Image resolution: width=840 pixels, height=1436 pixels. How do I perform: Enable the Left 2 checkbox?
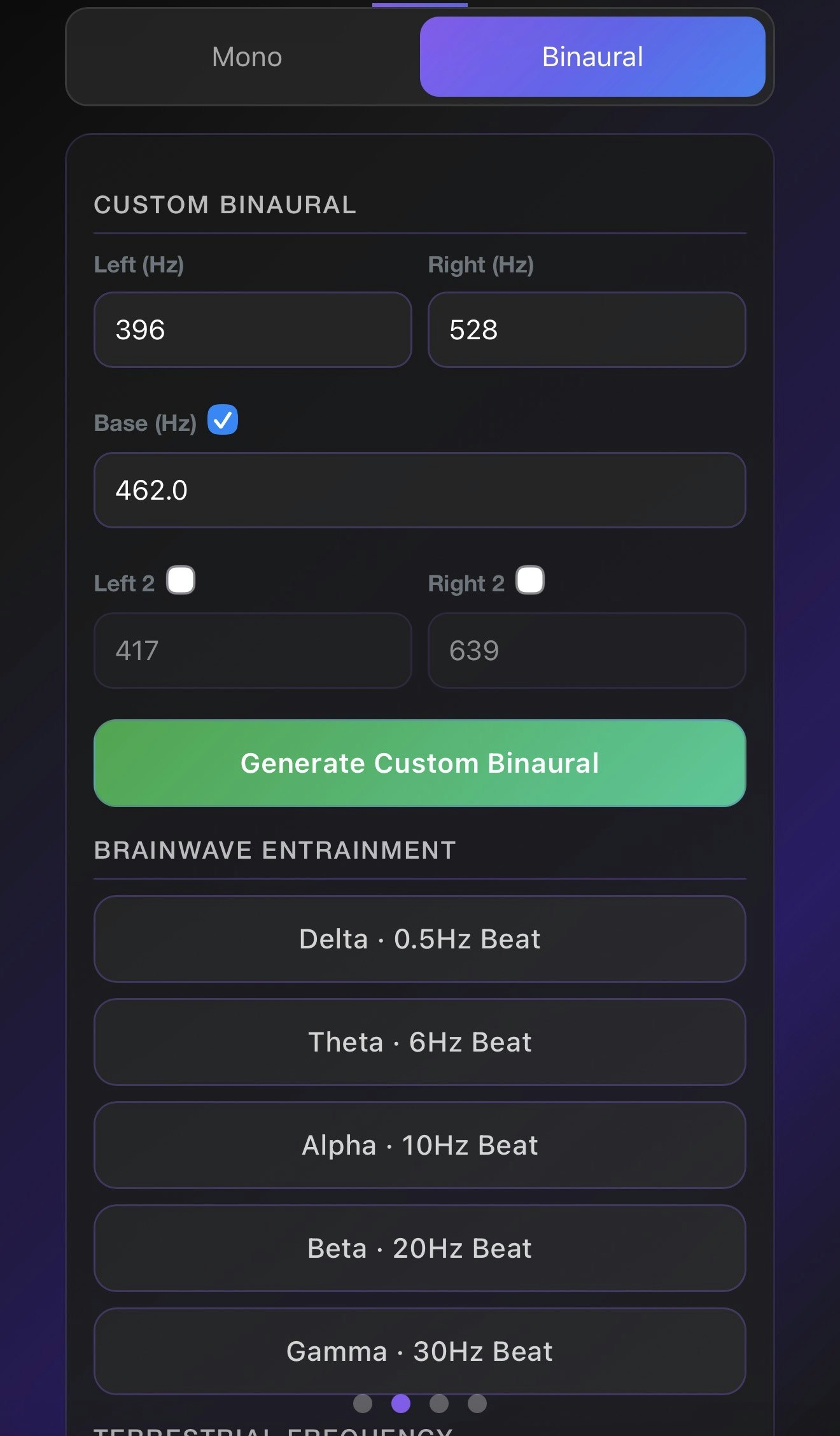point(181,581)
